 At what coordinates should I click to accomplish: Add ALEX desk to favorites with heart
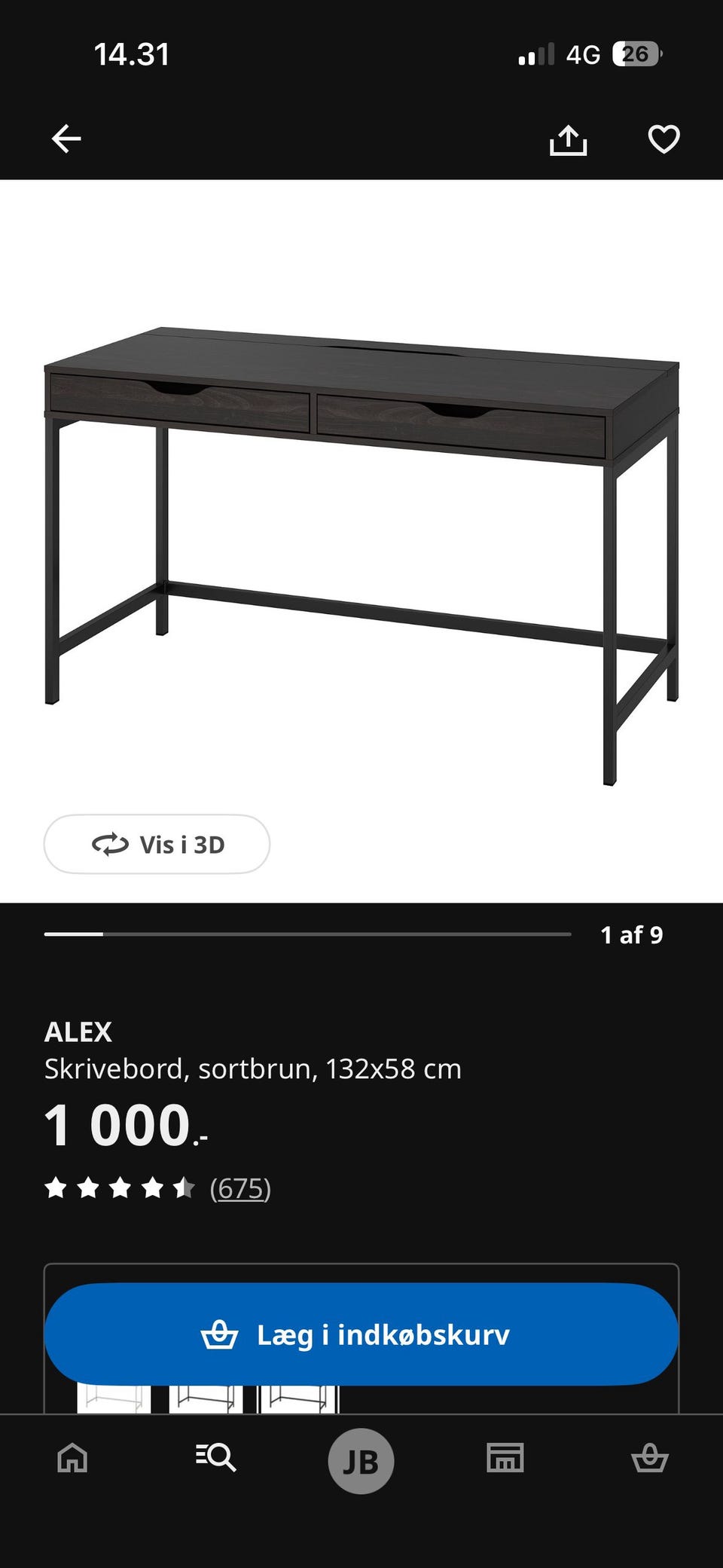(664, 139)
